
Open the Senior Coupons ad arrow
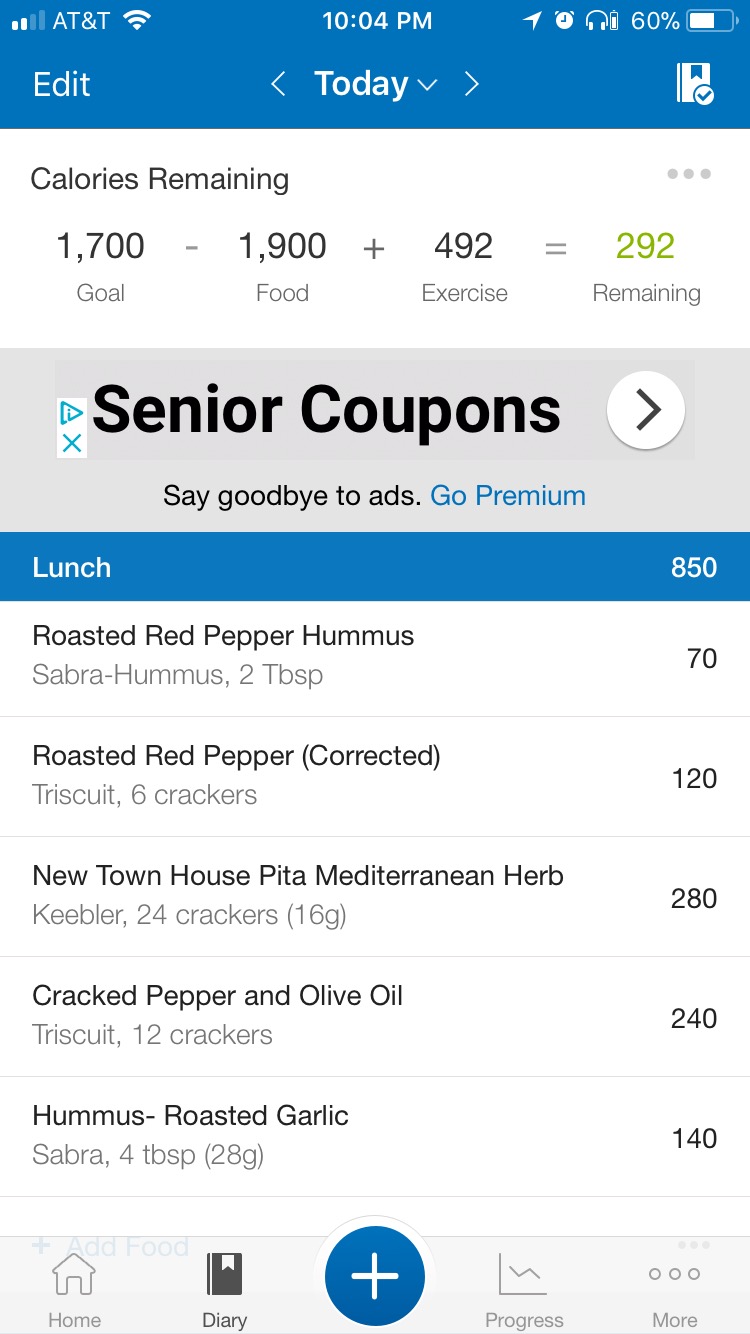tap(646, 410)
